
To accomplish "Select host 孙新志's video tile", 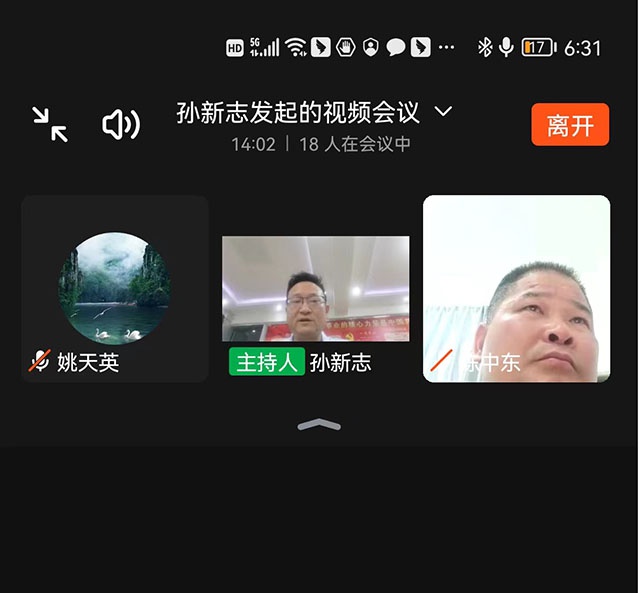I will (x=315, y=289).
